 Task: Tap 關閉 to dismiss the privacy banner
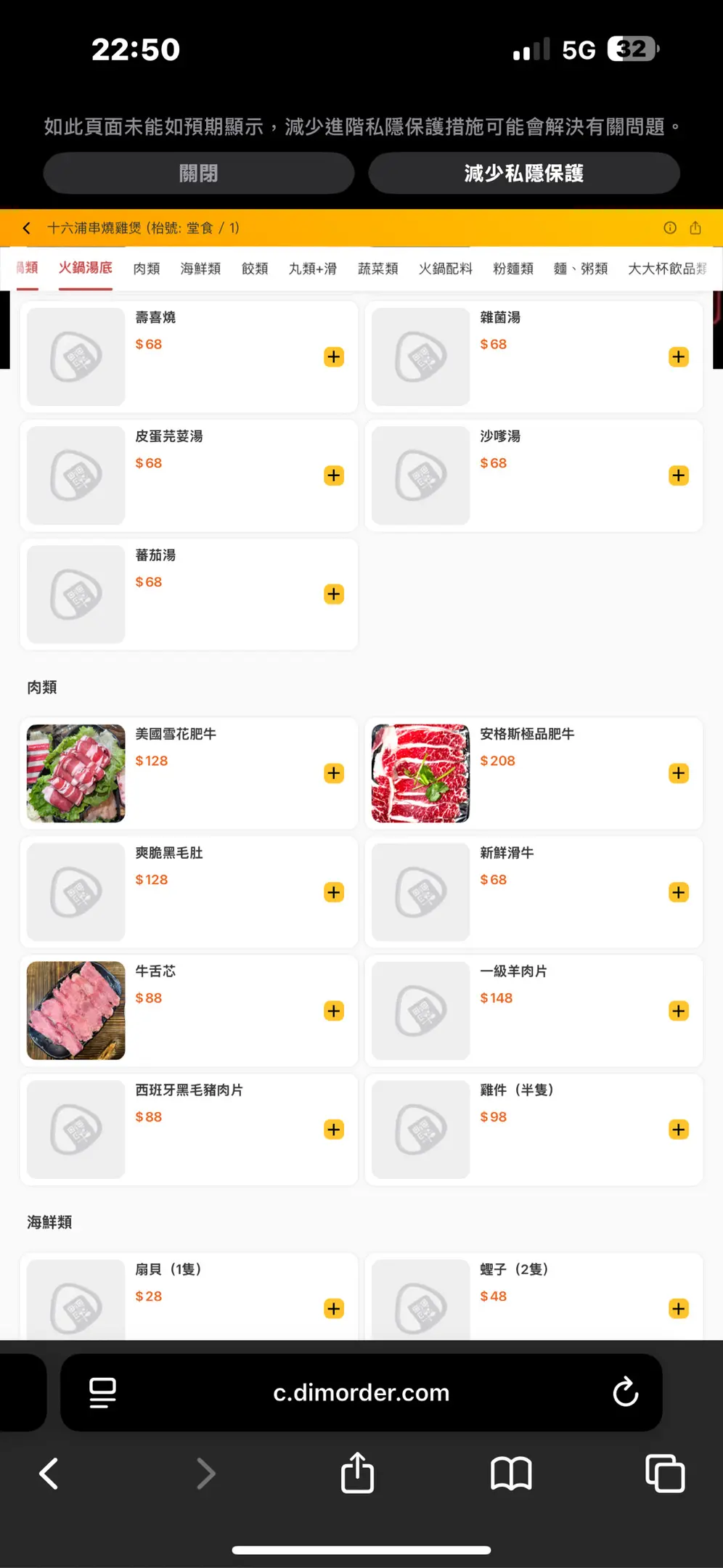[x=198, y=173]
